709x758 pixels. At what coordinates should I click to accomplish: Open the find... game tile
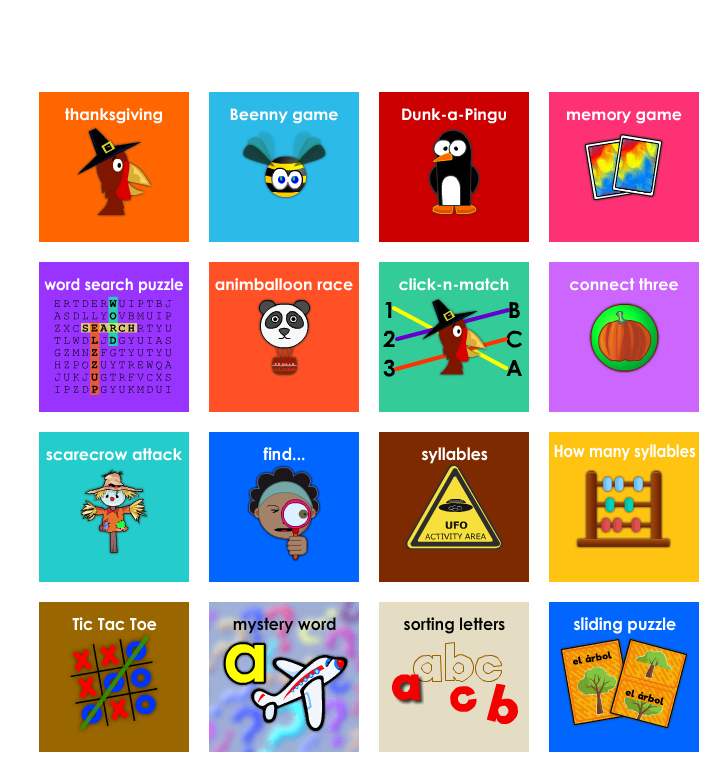(x=284, y=507)
